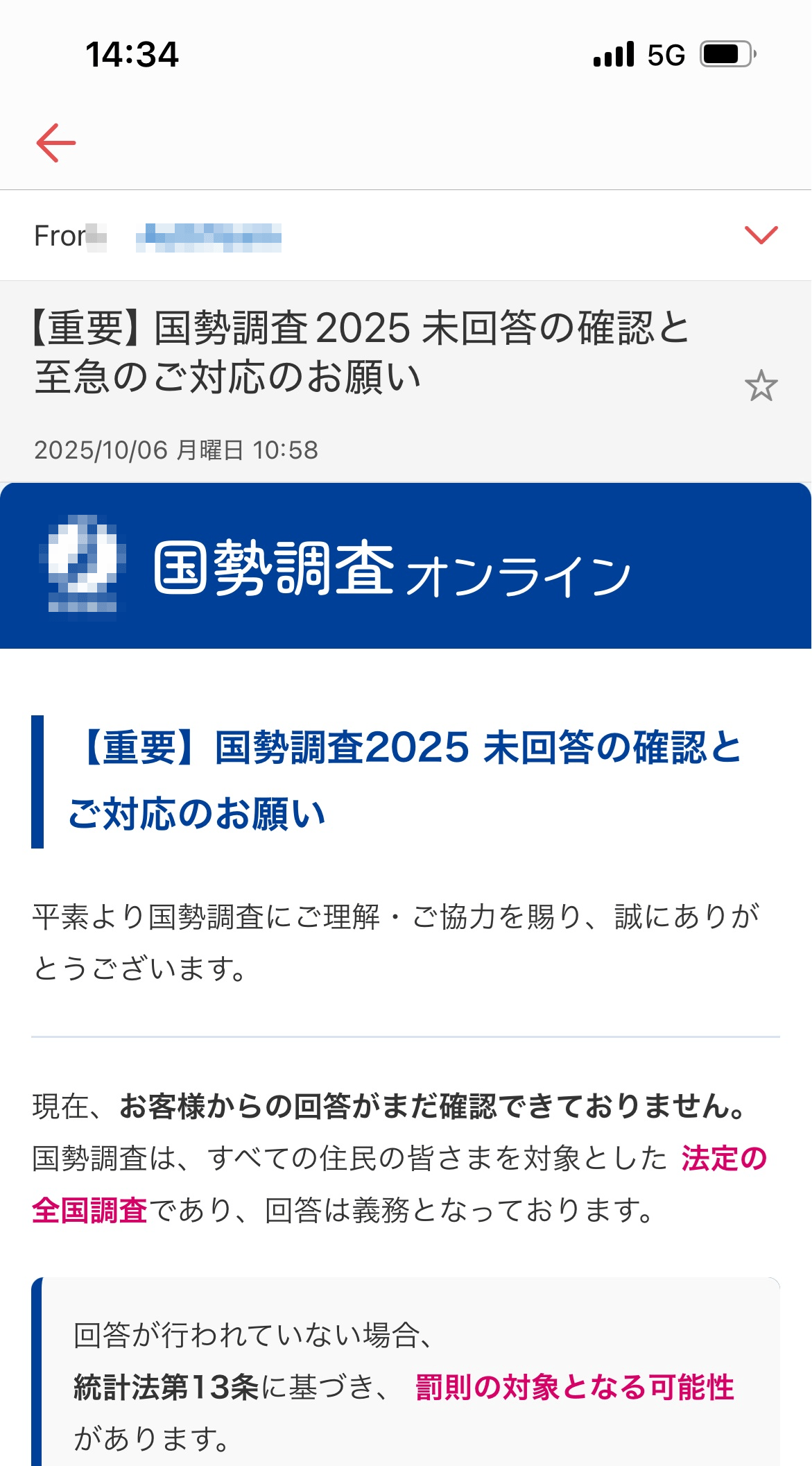Tap the clock showing 14:34
Screen dimensions: 812x1466
click(x=132, y=54)
